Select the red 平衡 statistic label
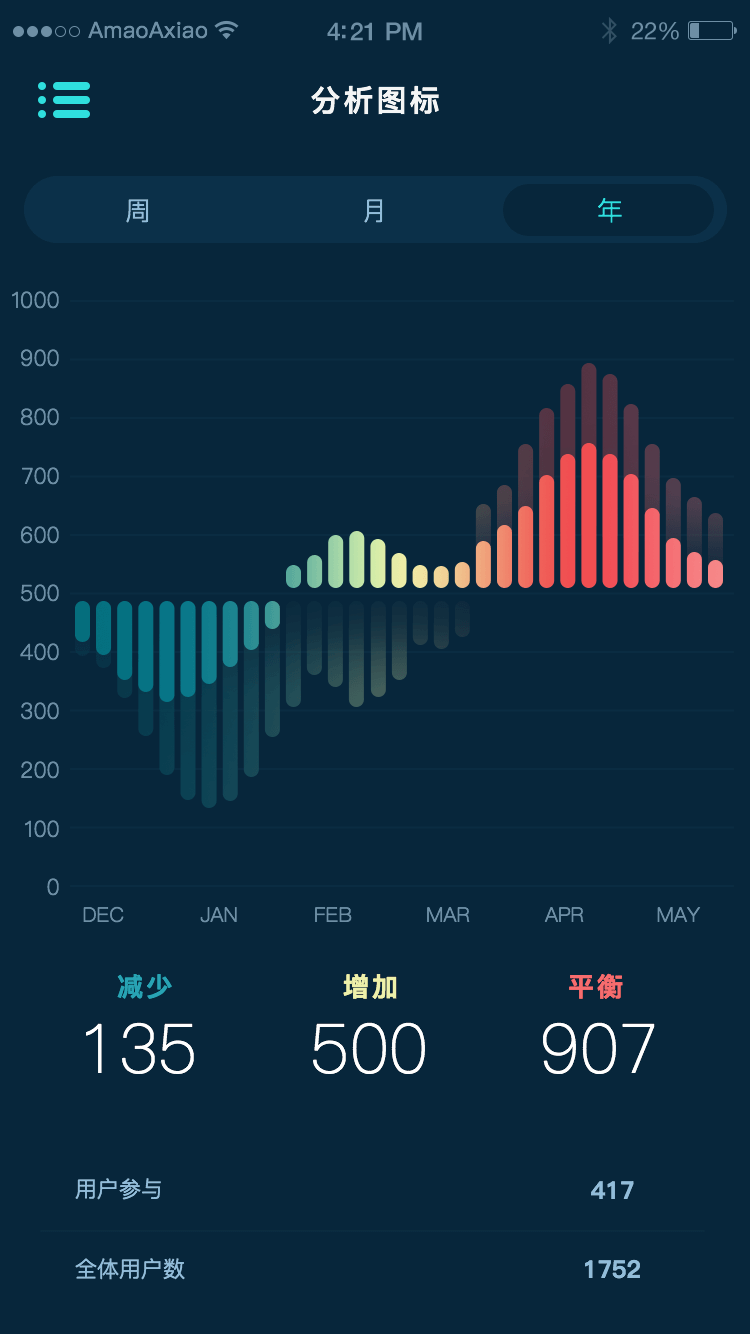This screenshot has height=1334, width=750. (x=596, y=986)
